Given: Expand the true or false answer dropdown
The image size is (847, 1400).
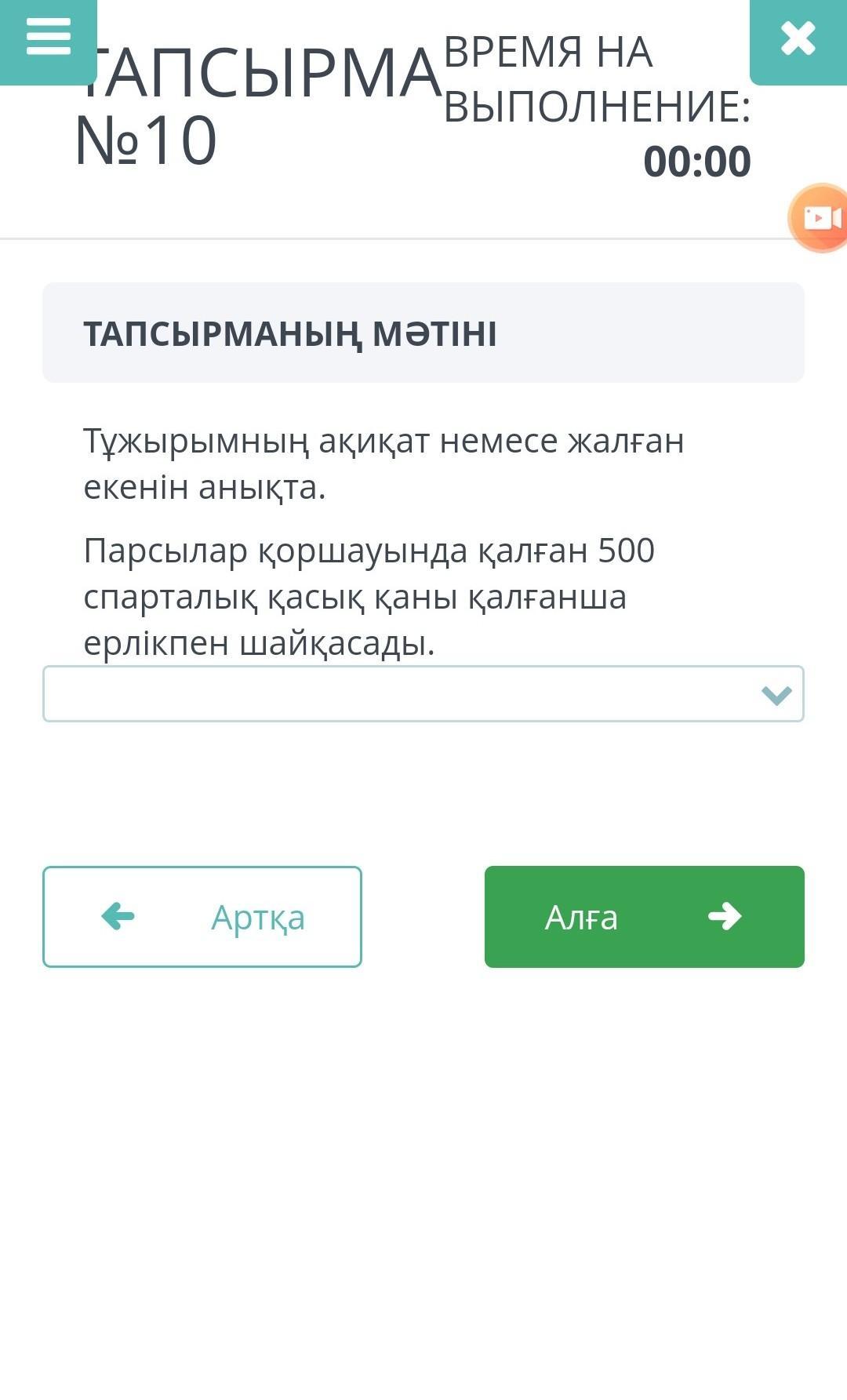Looking at the screenshot, I should 423,693.
